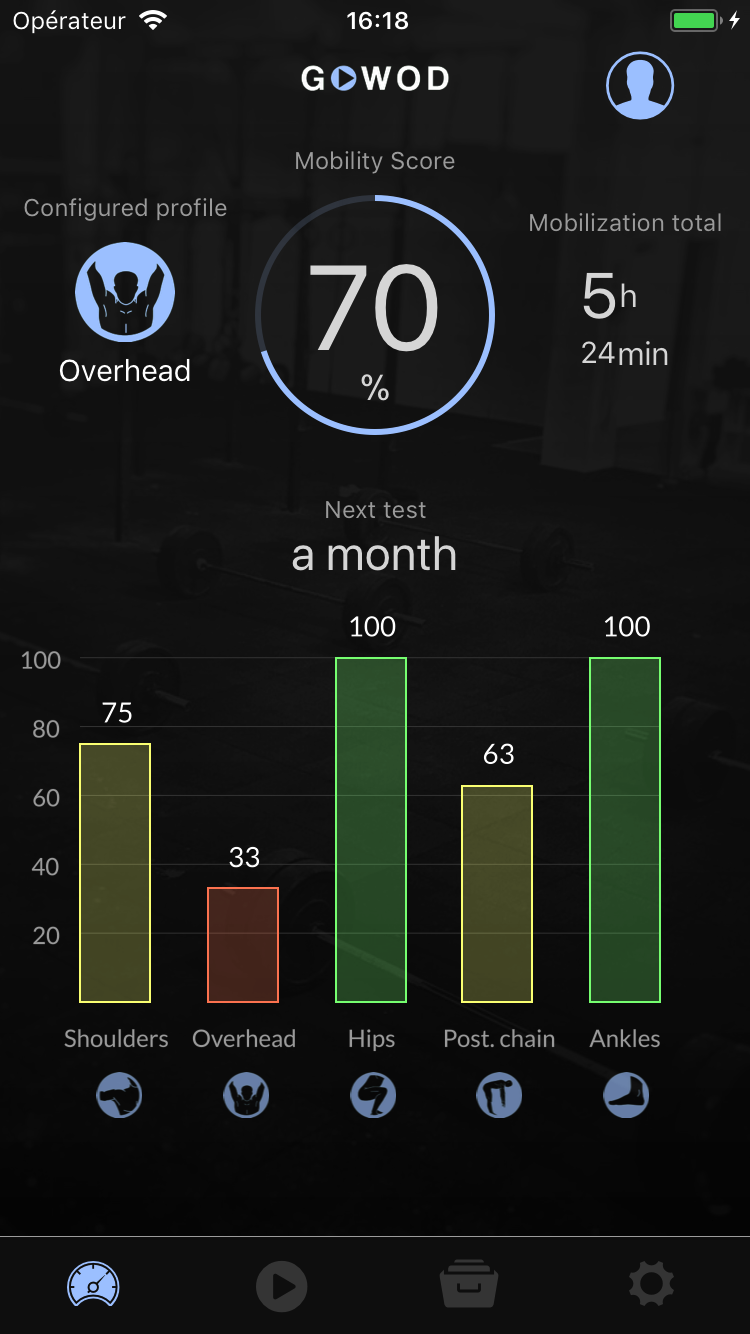Select the Overhead icon under the chart
The height and width of the screenshot is (1334, 750).
click(x=245, y=1095)
